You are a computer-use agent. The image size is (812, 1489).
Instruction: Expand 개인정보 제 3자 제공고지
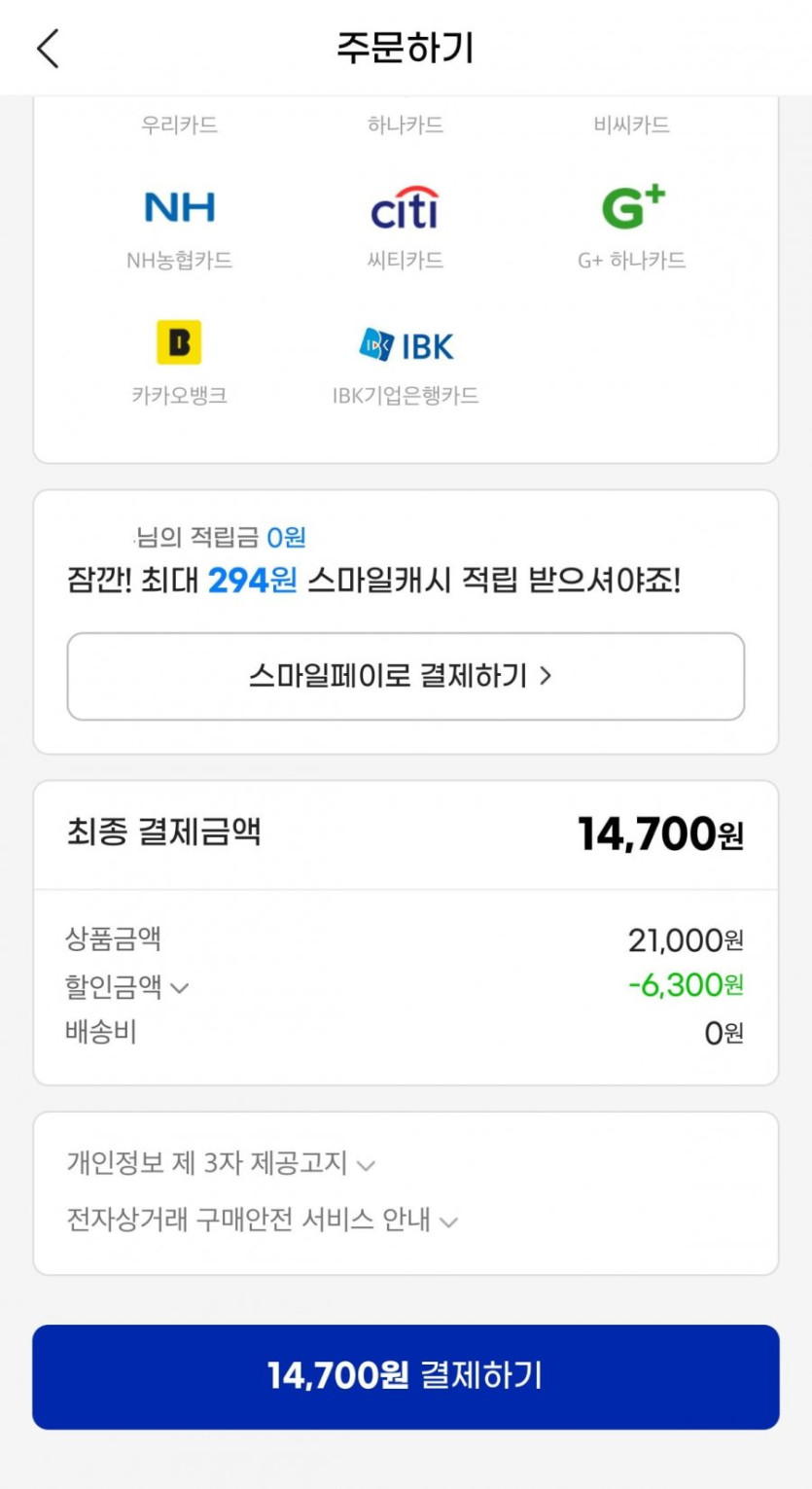pos(221,1163)
